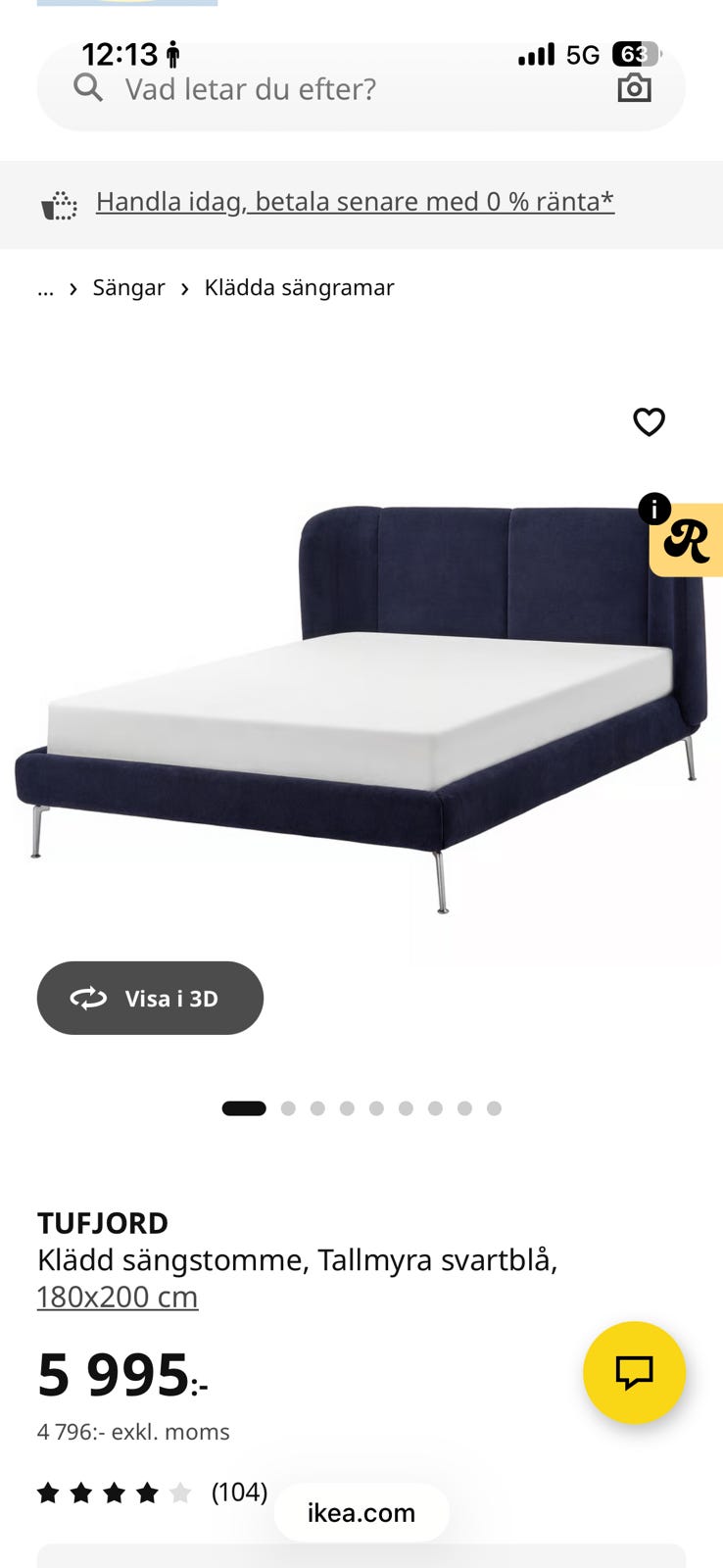This screenshot has height=1568, width=723.
Task: Open the 104 customer reviews rating
Action: pos(152,1493)
